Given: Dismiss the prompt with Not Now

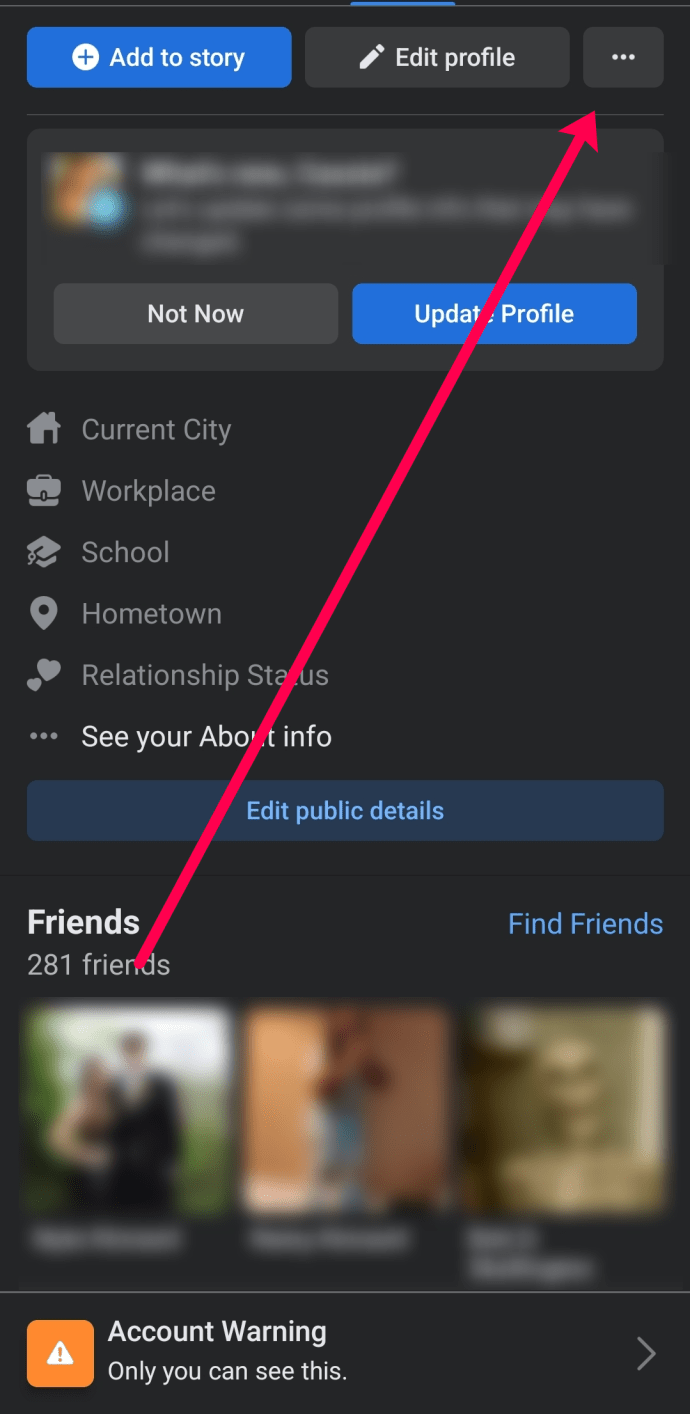Looking at the screenshot, I should point(196,314).
